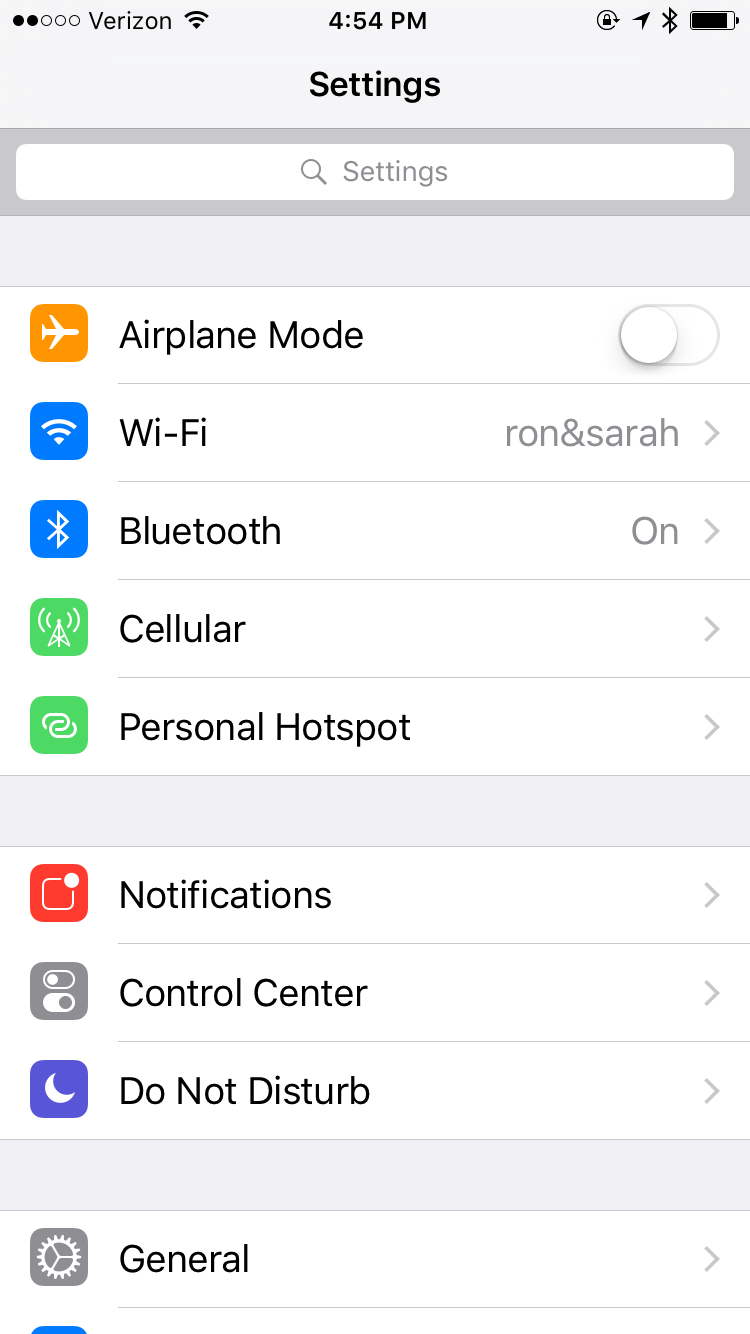
Task: Tap the red Notifications icon
Action: [57, 893]
